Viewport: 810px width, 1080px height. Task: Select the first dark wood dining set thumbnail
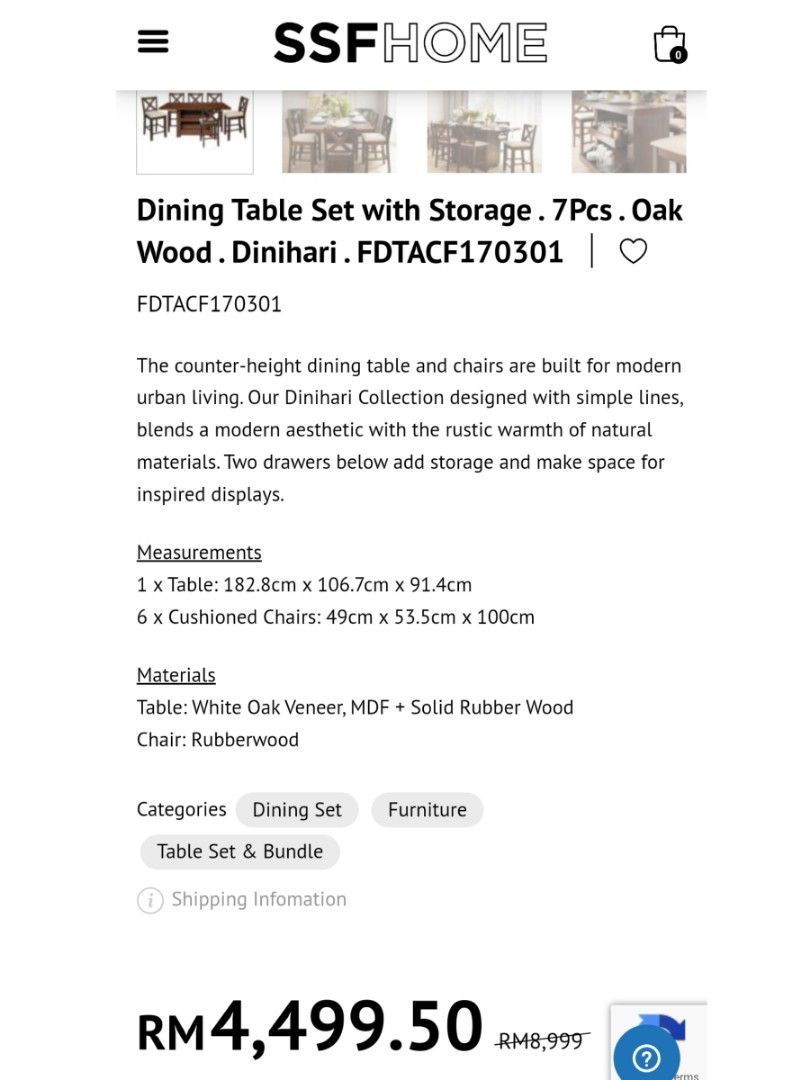[194, 130]
